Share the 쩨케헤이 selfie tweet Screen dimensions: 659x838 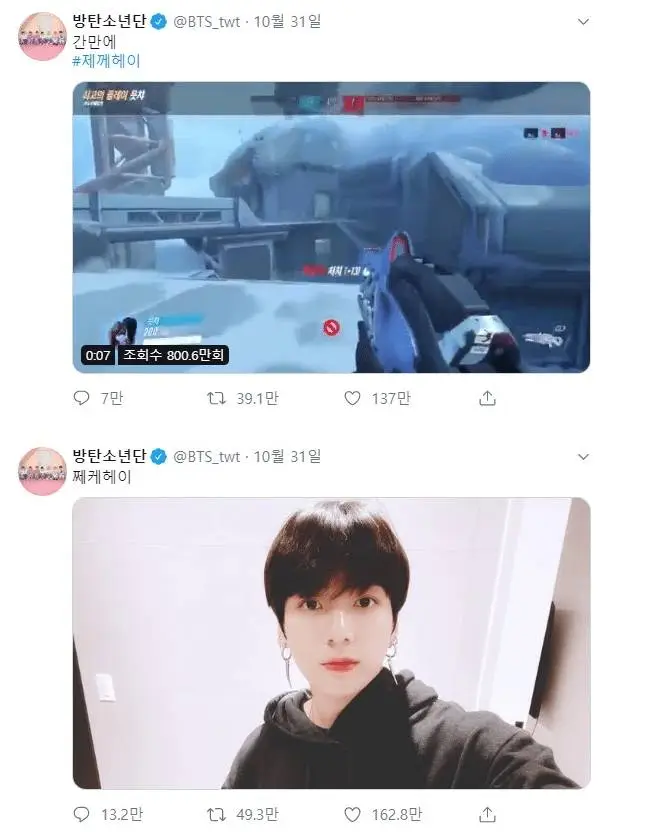coord(487,815)
